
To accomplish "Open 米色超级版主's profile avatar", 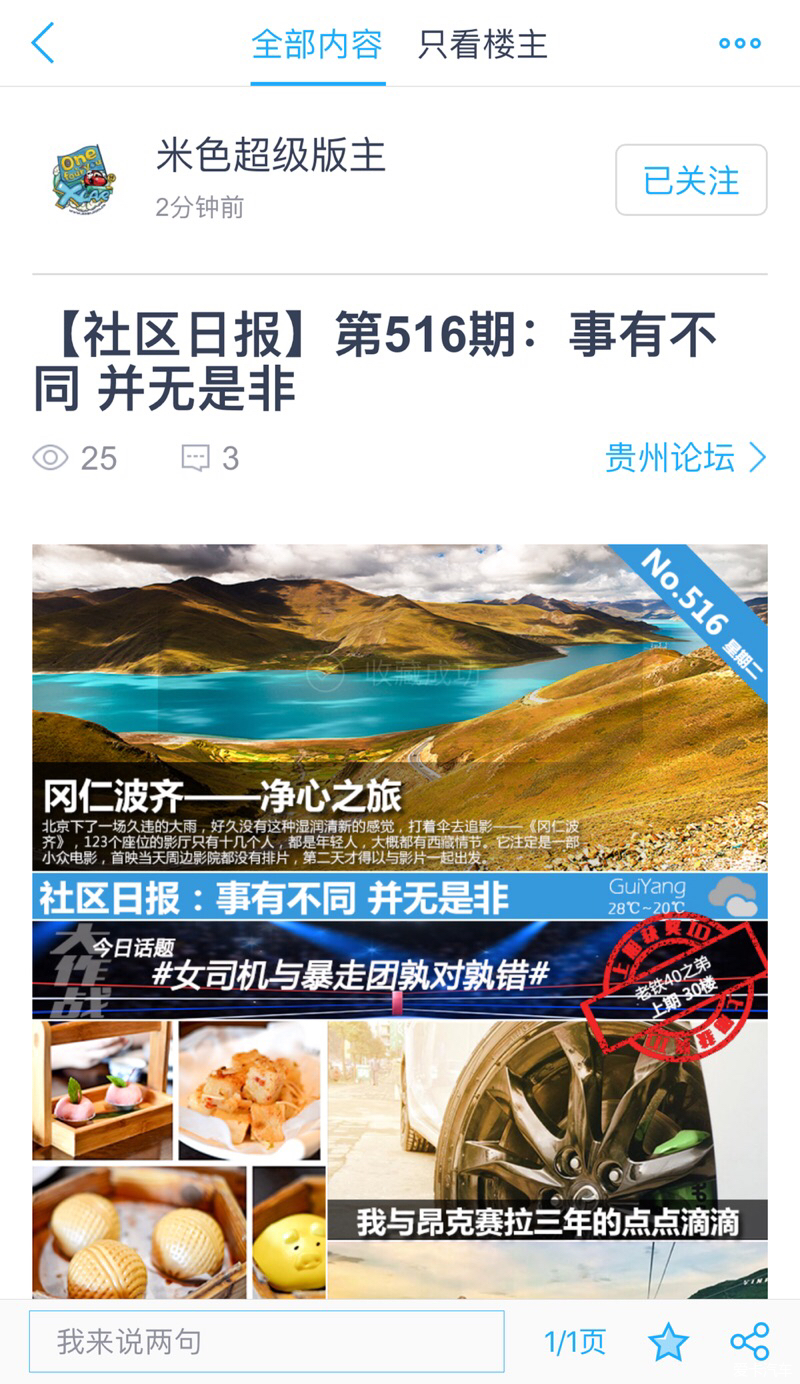I will [x=83, y=180].
